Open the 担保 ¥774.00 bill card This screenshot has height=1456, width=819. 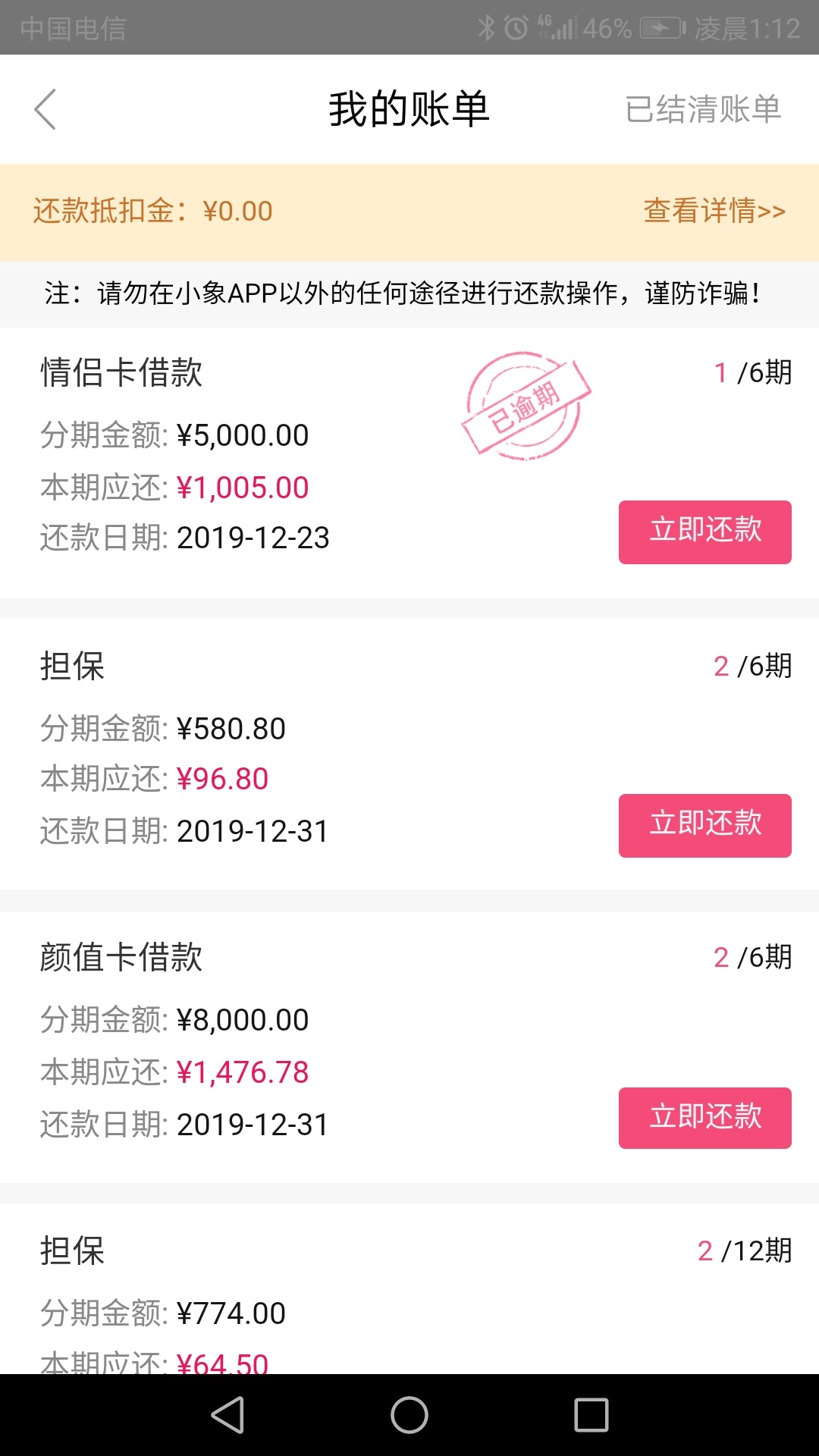(x=409, y=1288)
